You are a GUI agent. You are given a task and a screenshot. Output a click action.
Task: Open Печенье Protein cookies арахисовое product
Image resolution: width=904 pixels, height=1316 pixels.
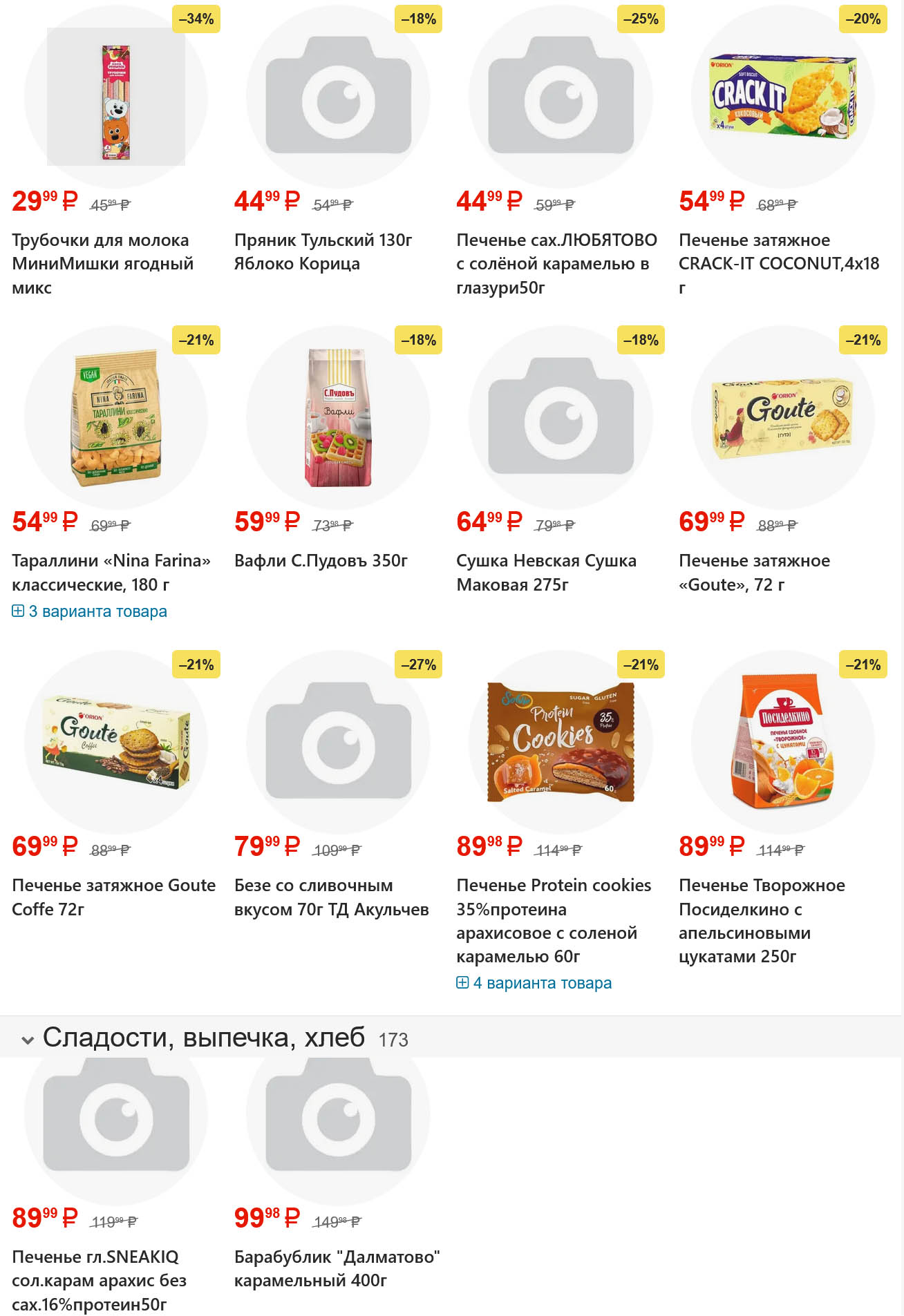point(554,920)
